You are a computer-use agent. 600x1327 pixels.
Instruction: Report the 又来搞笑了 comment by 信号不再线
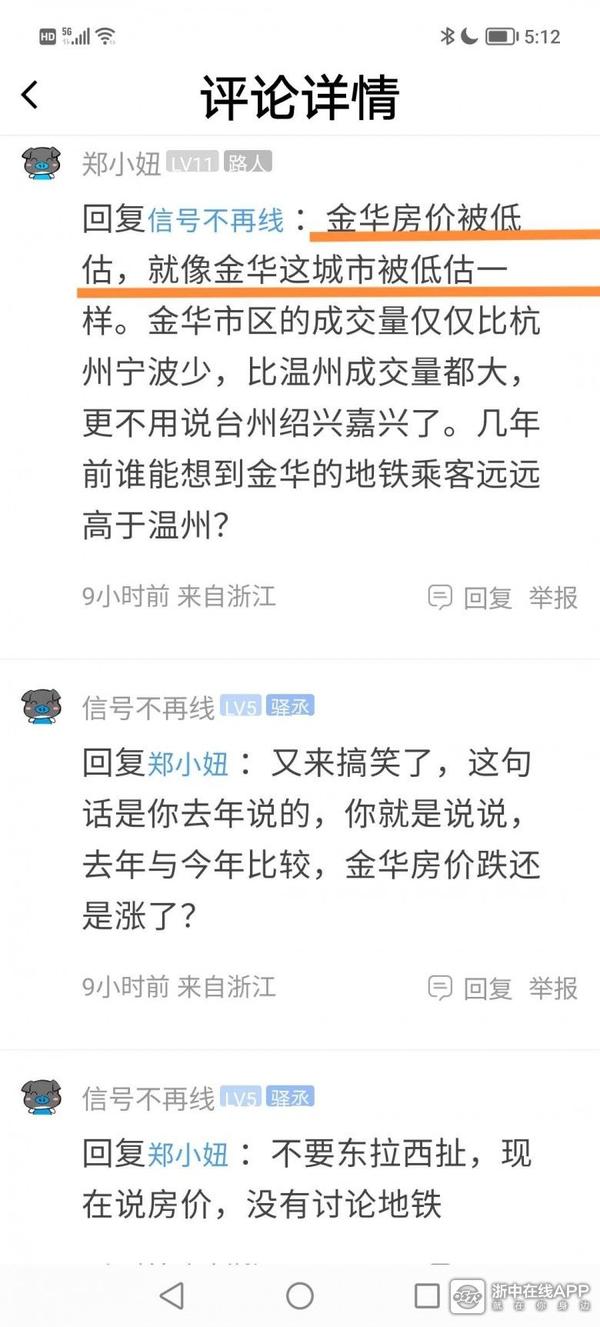[x=554, y=988]
